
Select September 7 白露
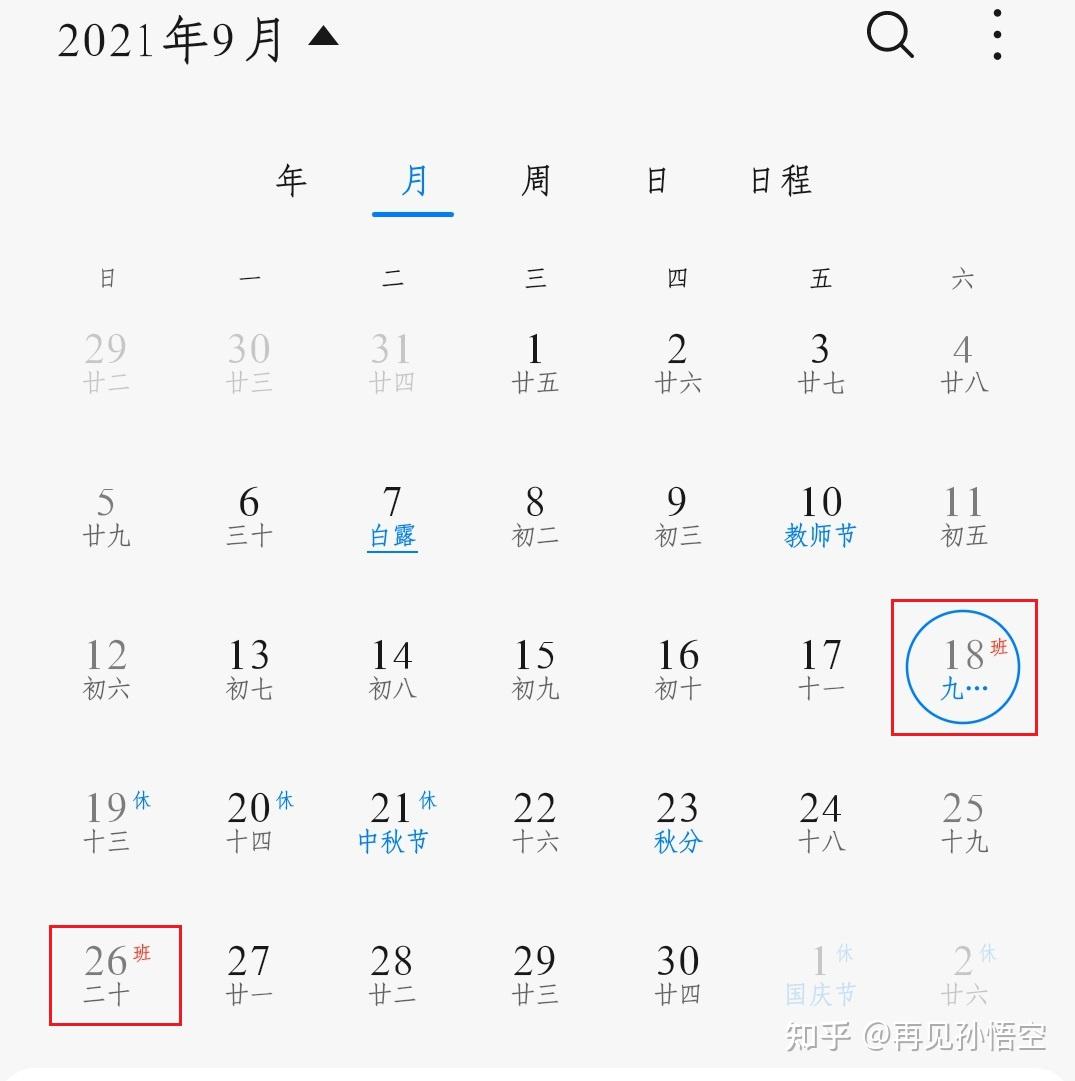[x=392, y=516]
